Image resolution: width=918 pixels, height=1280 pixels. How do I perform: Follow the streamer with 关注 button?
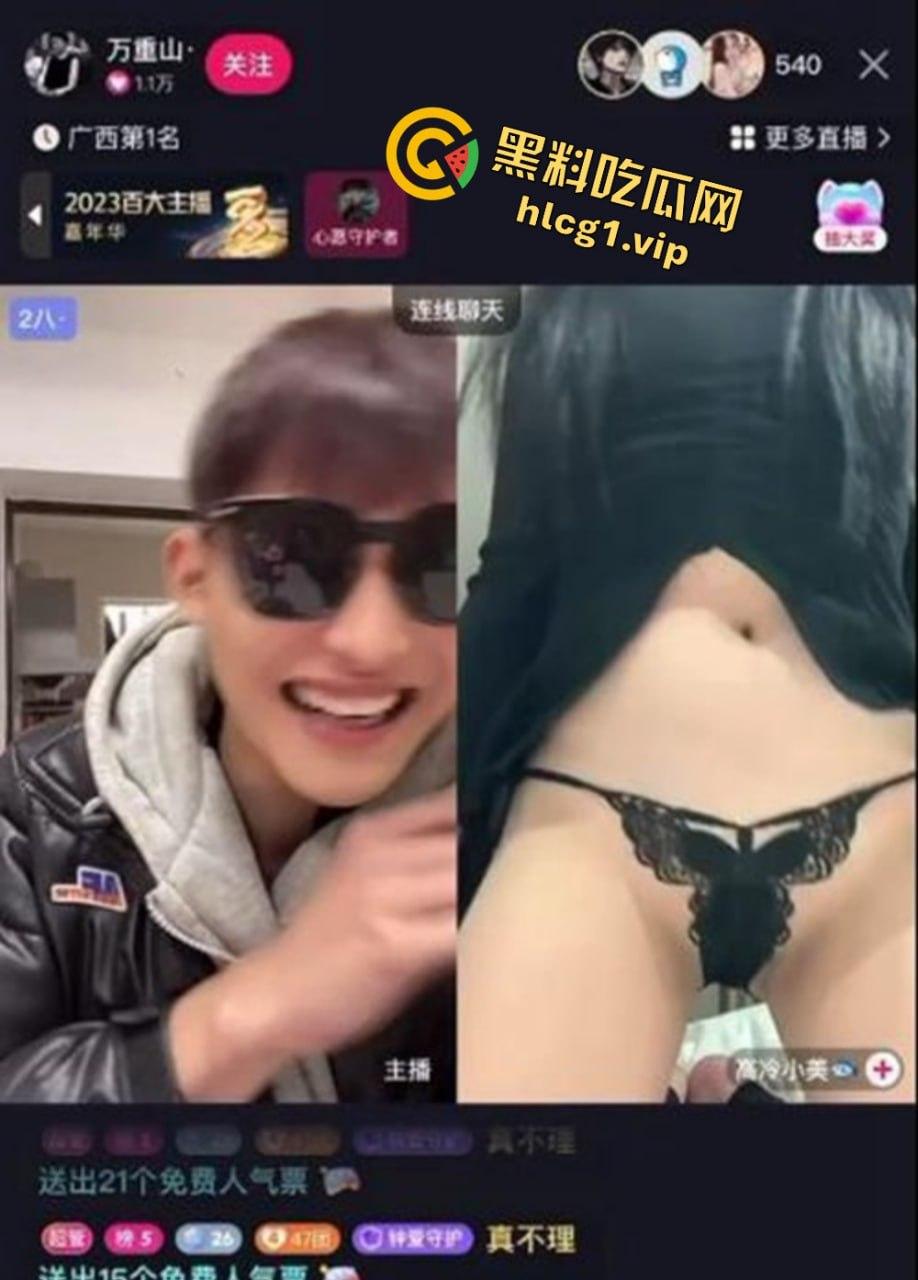click(x=248, y=65)
